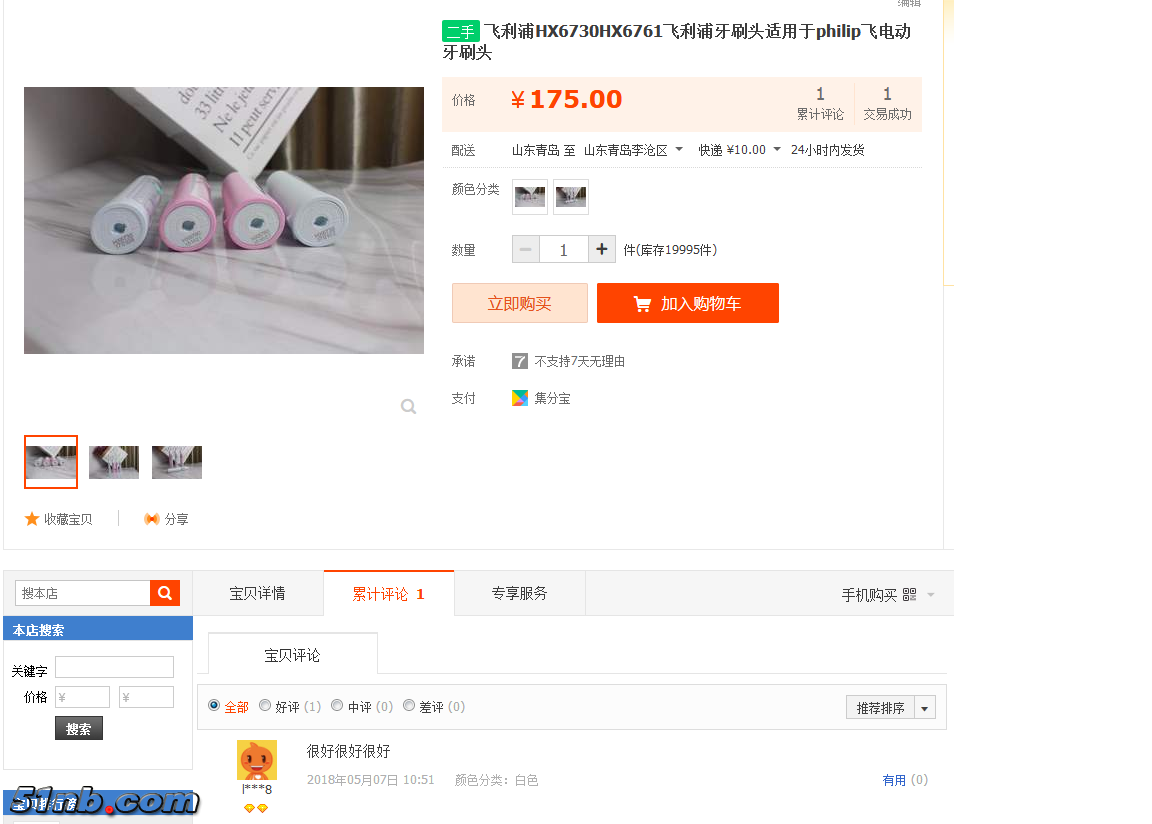Add item to cart with 加入购物车
This screenshot has width=1152, height=824.
coord(687,303)
